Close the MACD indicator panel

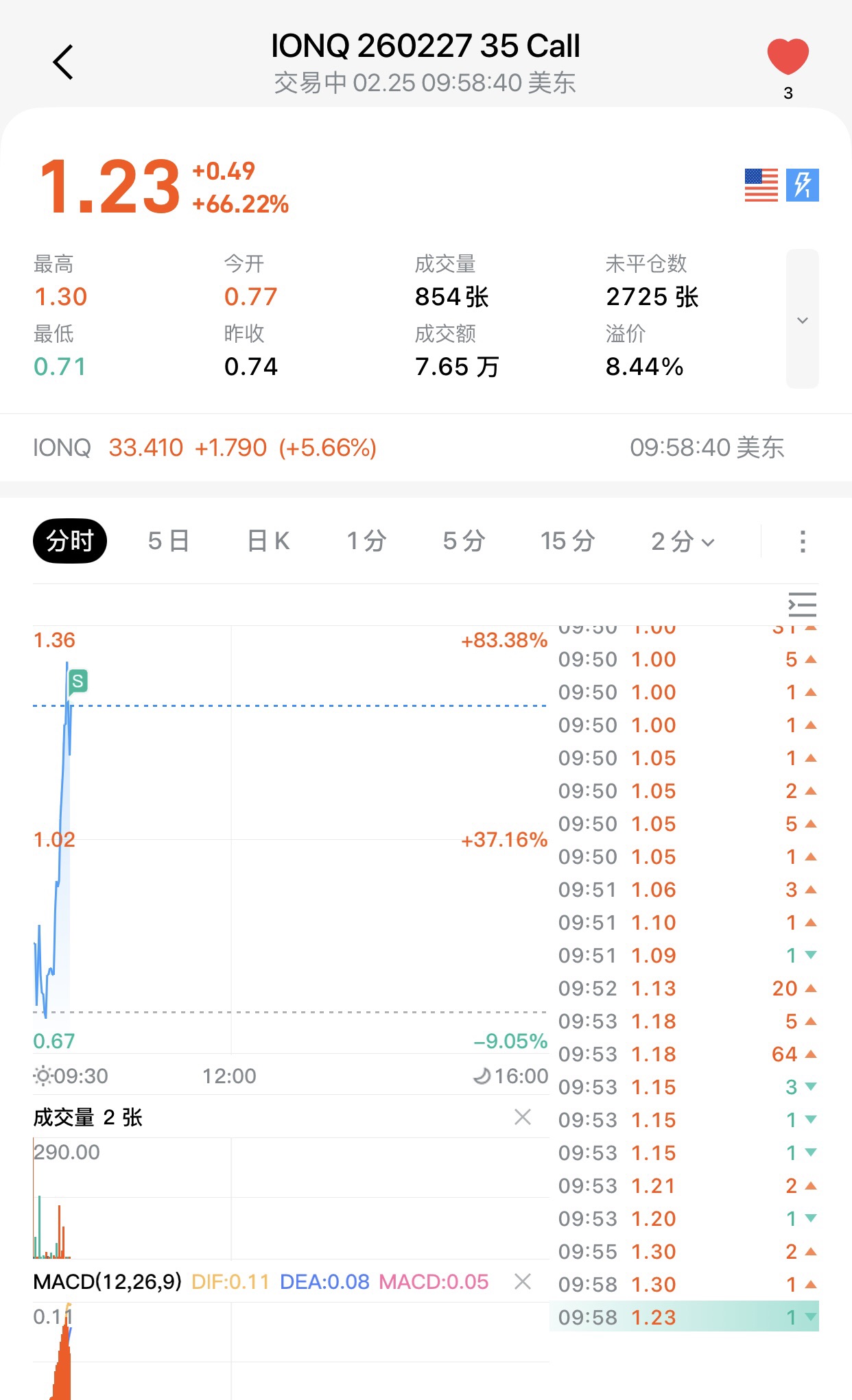(523, 1281)
